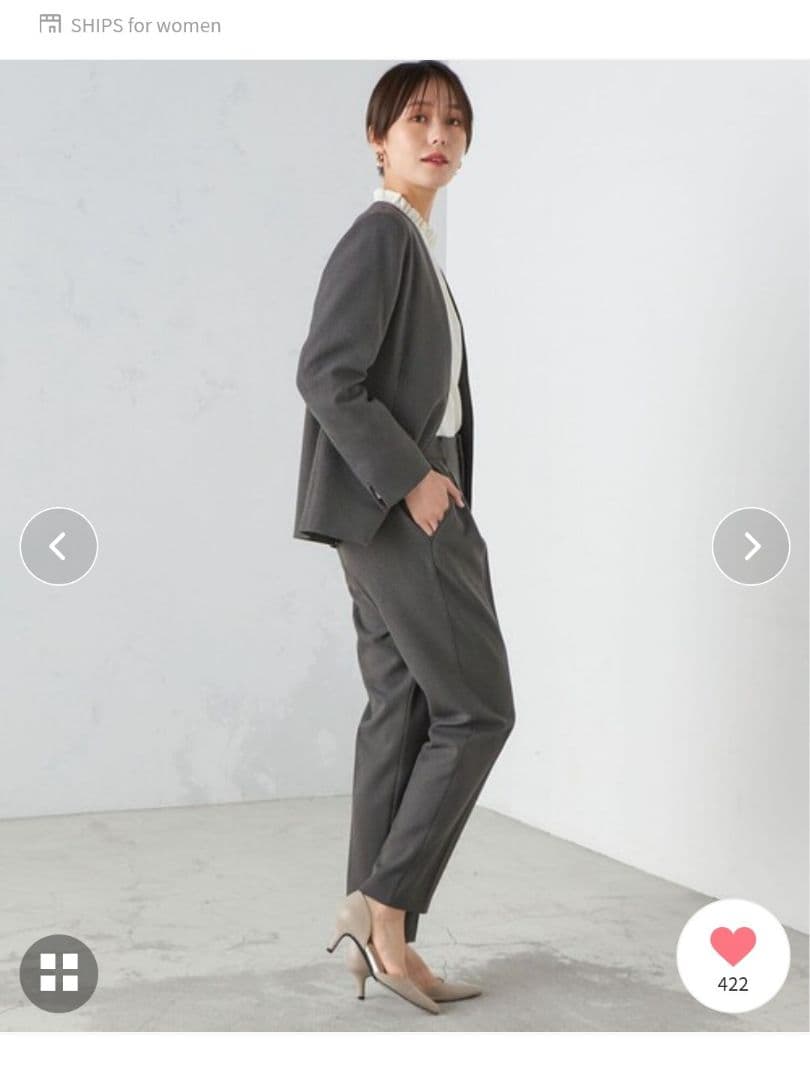Open the image grid view
The image size is (810, 1080).
tap(59, 973)
